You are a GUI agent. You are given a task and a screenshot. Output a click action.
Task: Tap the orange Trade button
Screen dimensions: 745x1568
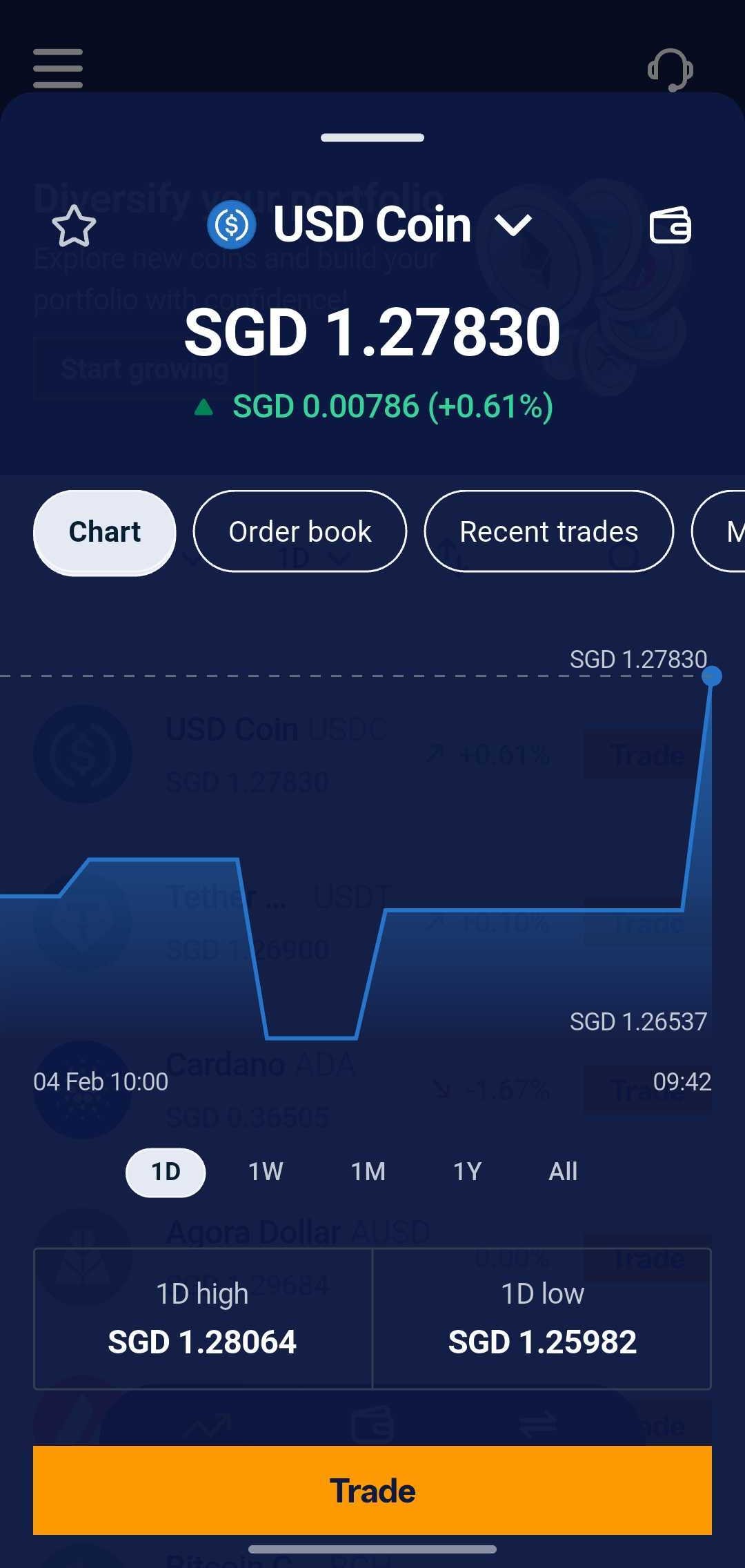(x=372, y=1491)
